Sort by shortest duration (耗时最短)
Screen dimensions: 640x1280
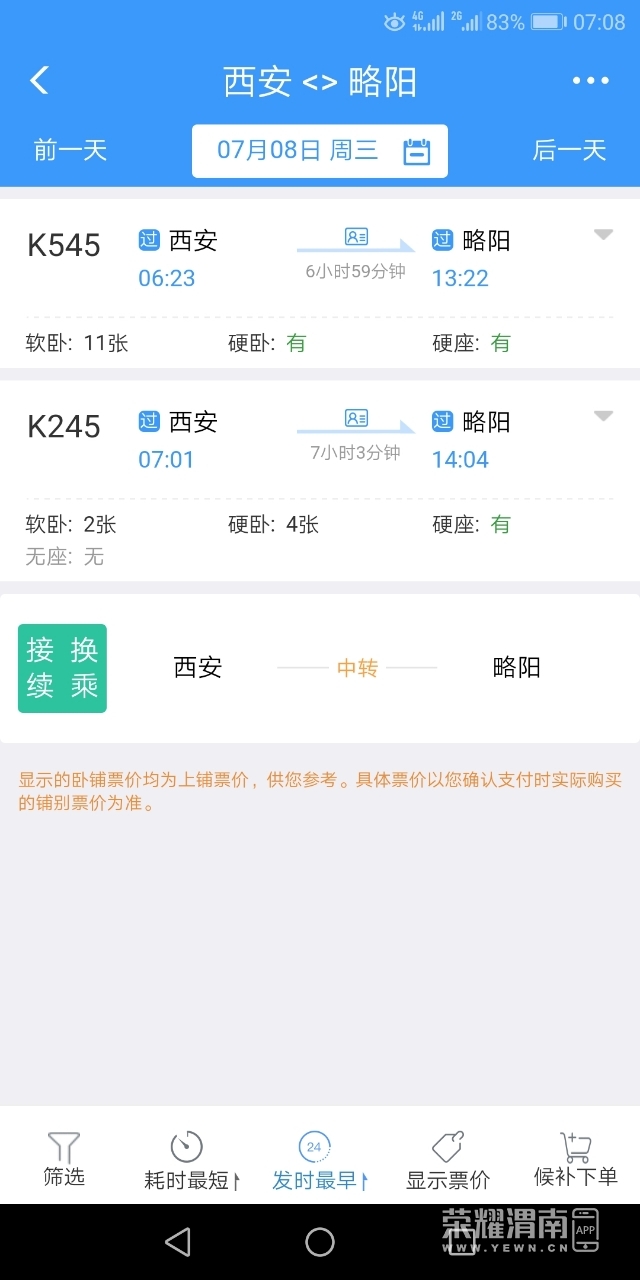pos(190,1160)
